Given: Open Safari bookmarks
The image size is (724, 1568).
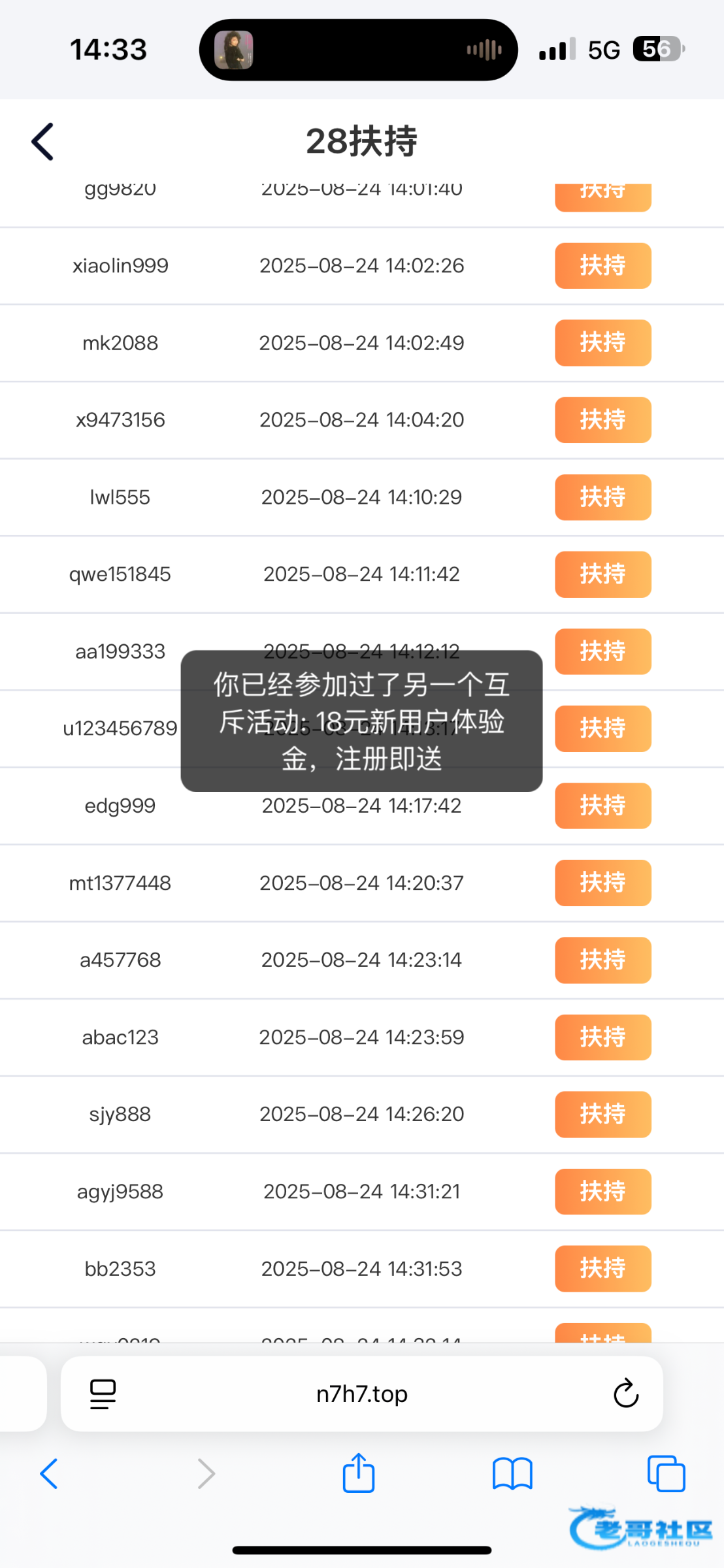Looking at the screenshot, I should point(512,1474).
